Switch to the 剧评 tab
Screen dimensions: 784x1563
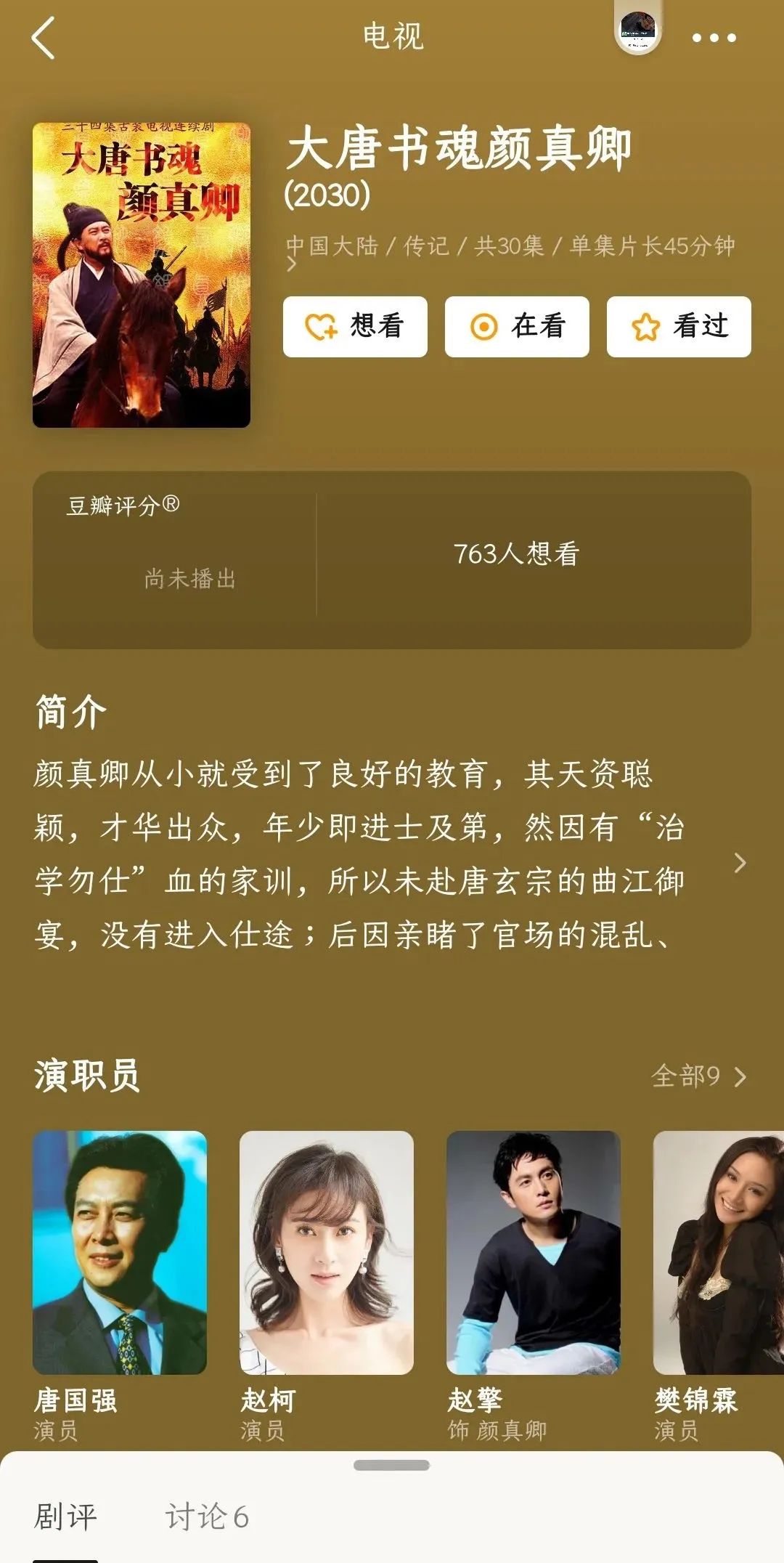coord(65,1517)
